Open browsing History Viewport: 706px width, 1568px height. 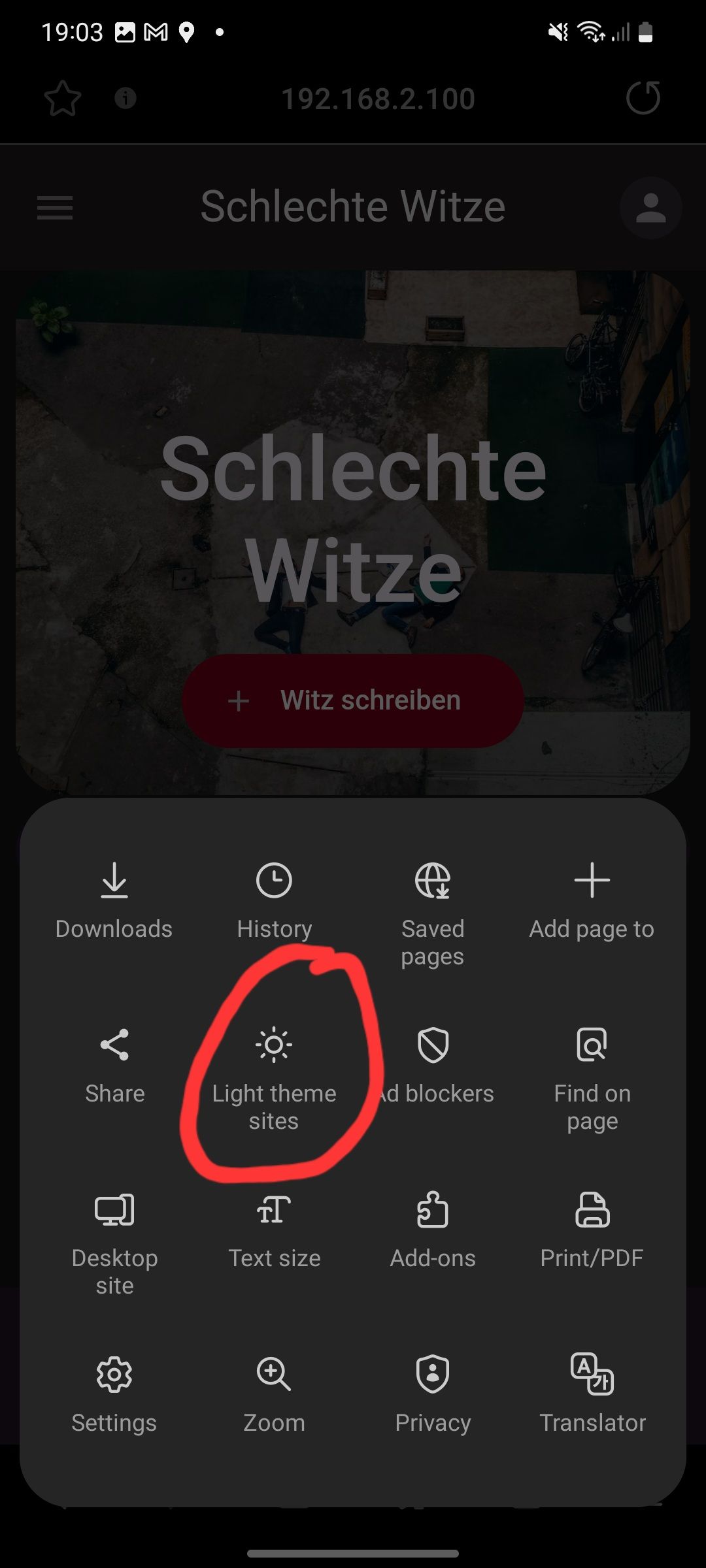click(274, 900)
